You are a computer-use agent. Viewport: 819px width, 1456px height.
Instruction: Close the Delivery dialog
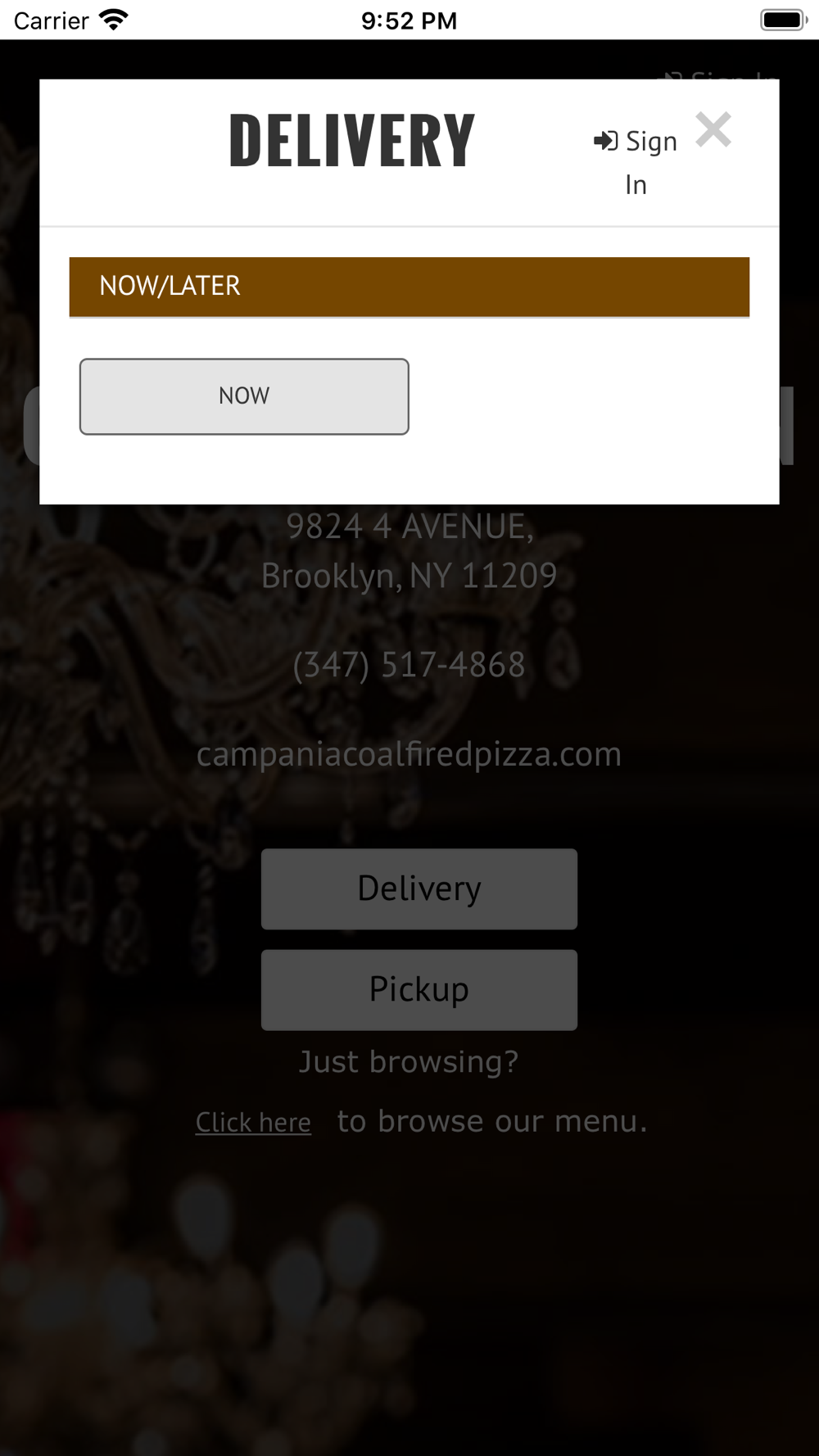[713, 130]
